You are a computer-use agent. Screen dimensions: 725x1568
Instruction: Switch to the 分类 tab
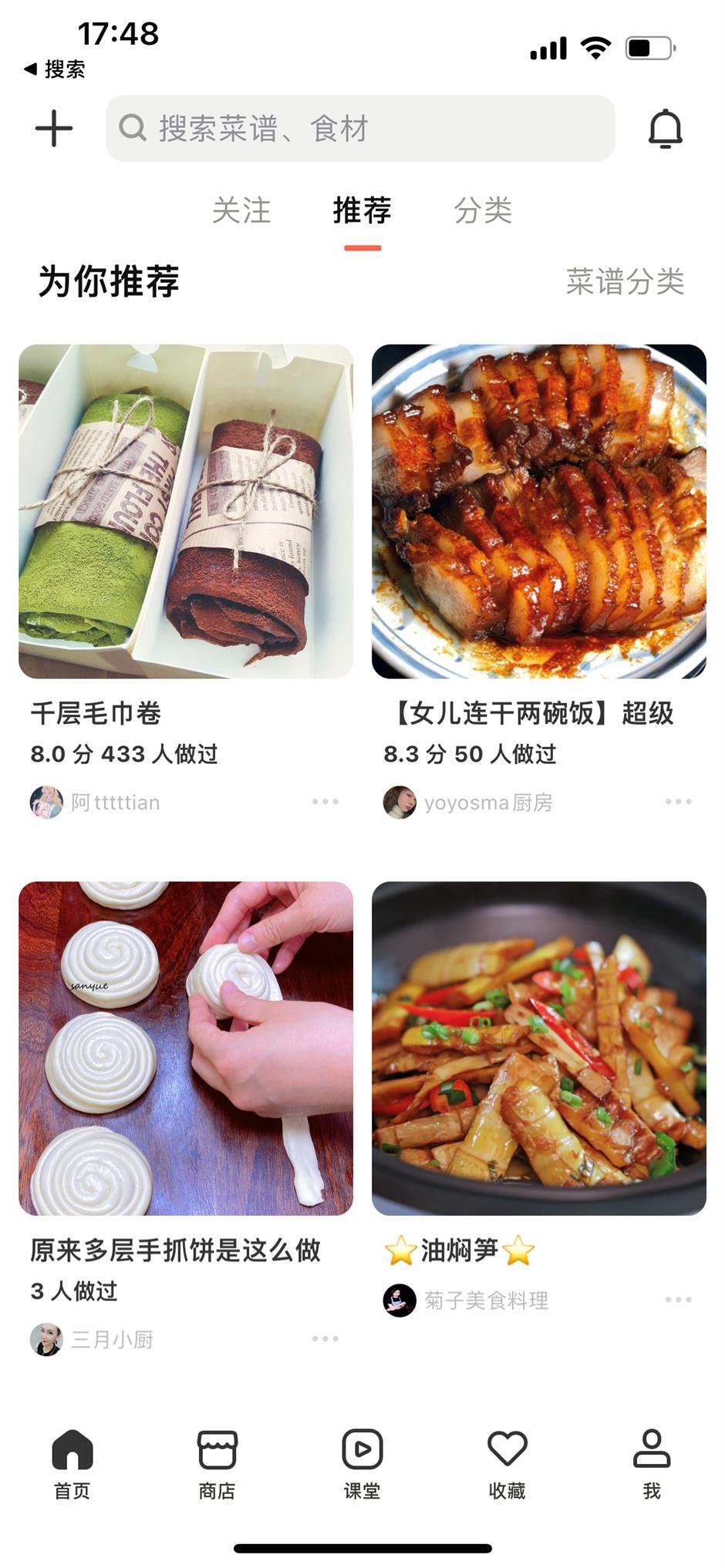coord(483,210)
